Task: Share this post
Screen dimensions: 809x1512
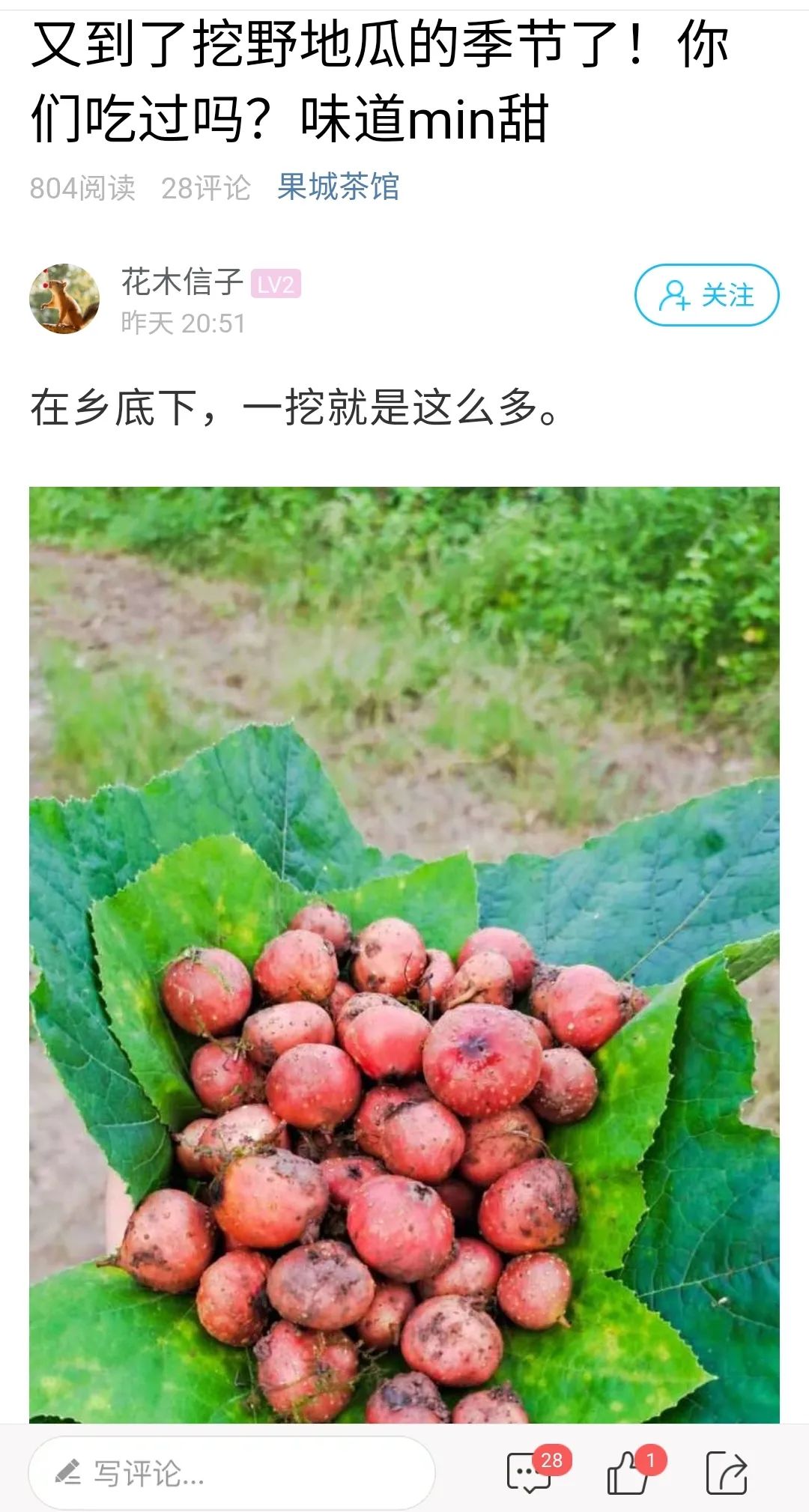Action: [726, 1472]
